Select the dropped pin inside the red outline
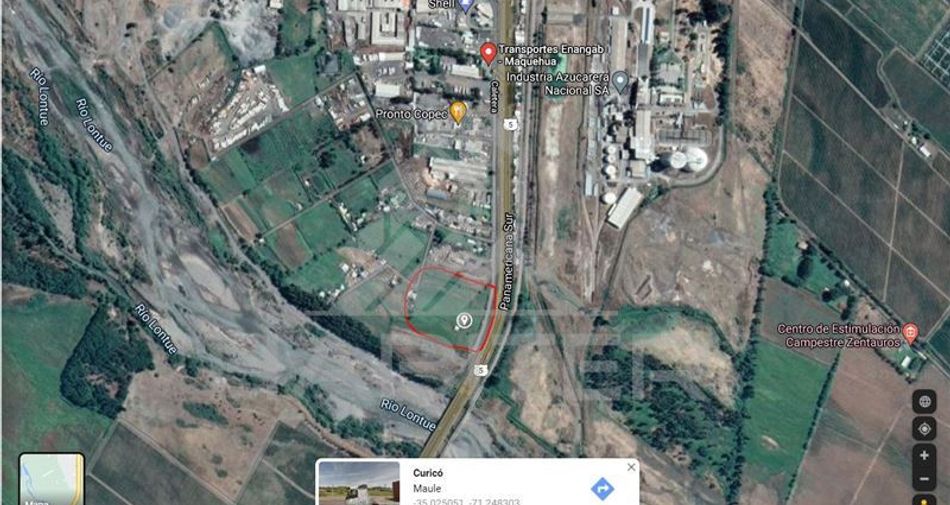Image resolution: width=950 pixels, height=505 pixels. pyautogui.click(x=464, y=320)
